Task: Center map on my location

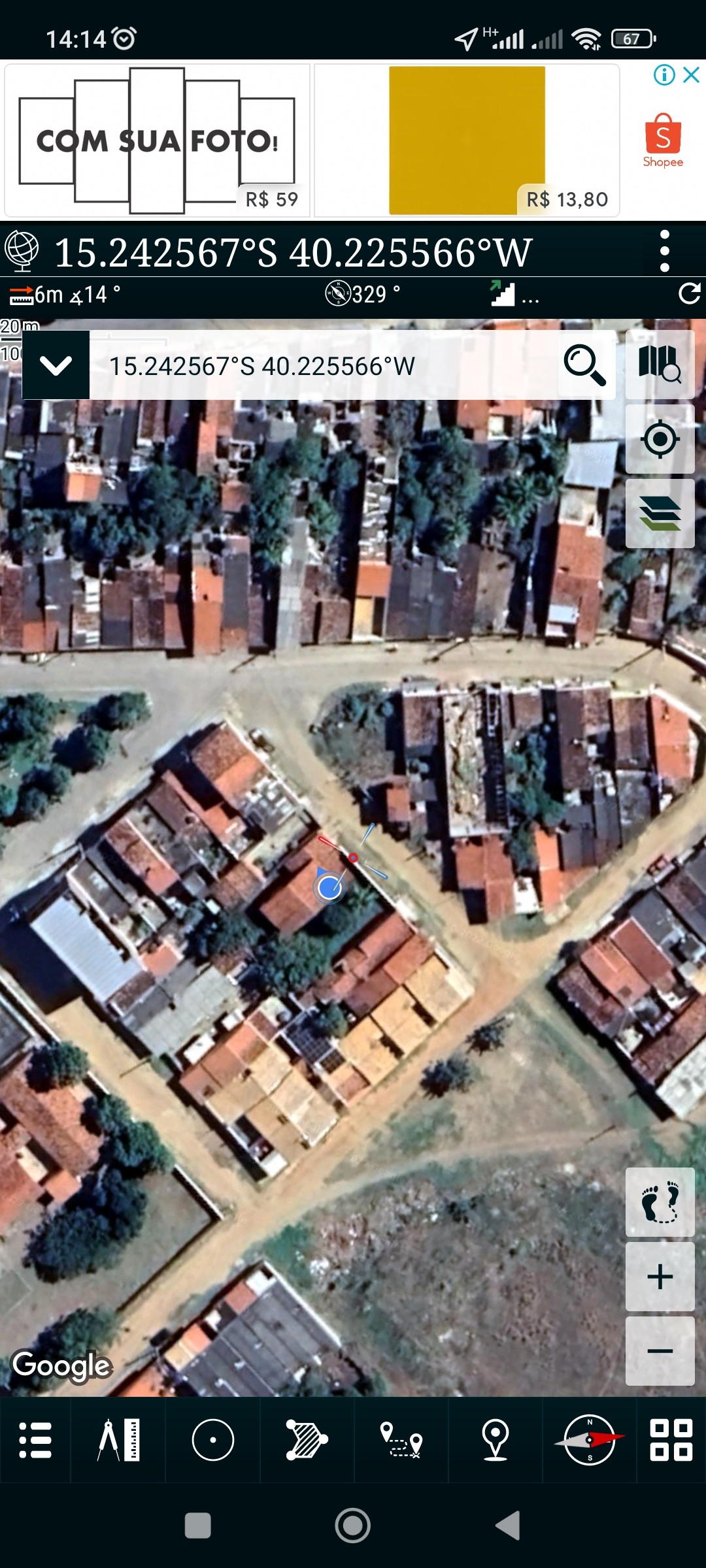Action: (660, 439)
